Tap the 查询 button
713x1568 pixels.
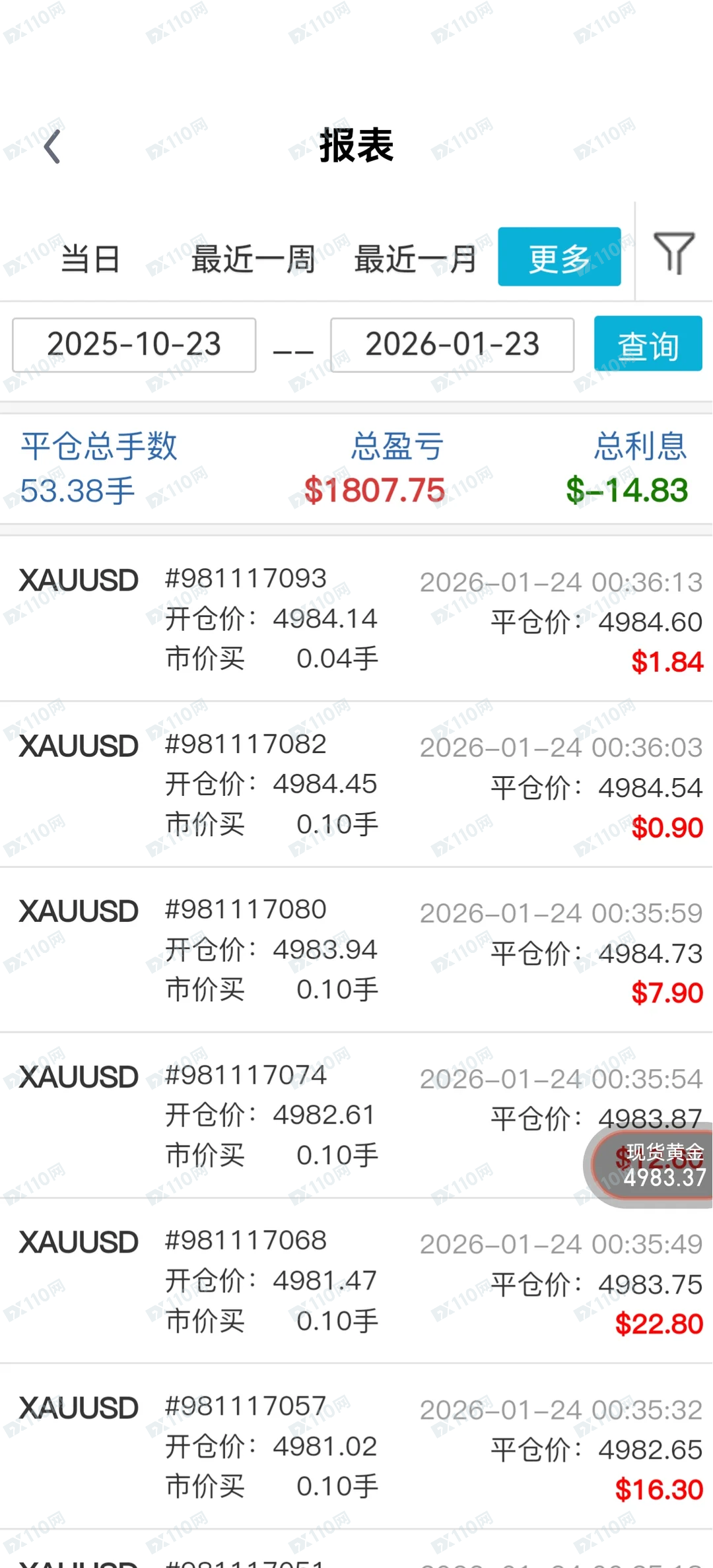click(x=648, y=344)
